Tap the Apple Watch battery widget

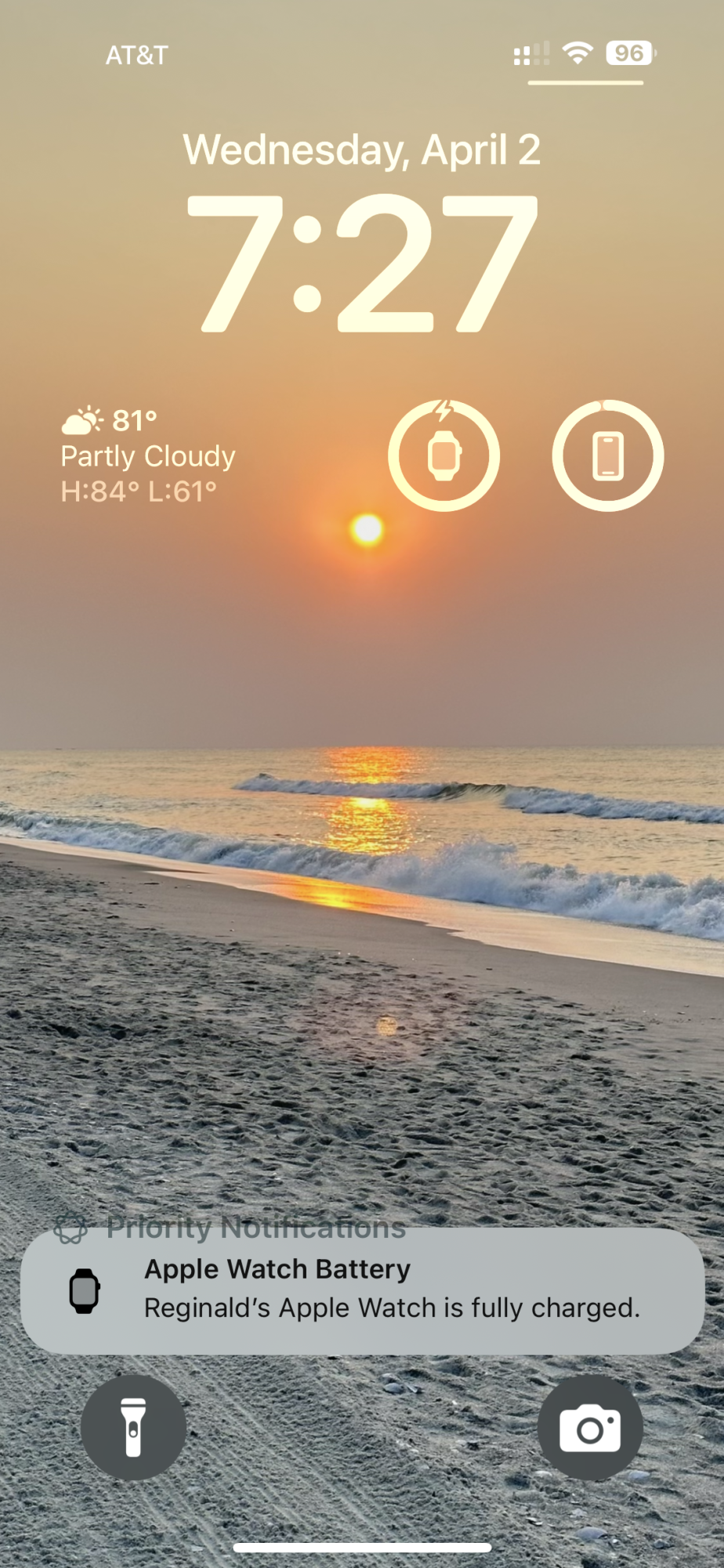[443, 456]
